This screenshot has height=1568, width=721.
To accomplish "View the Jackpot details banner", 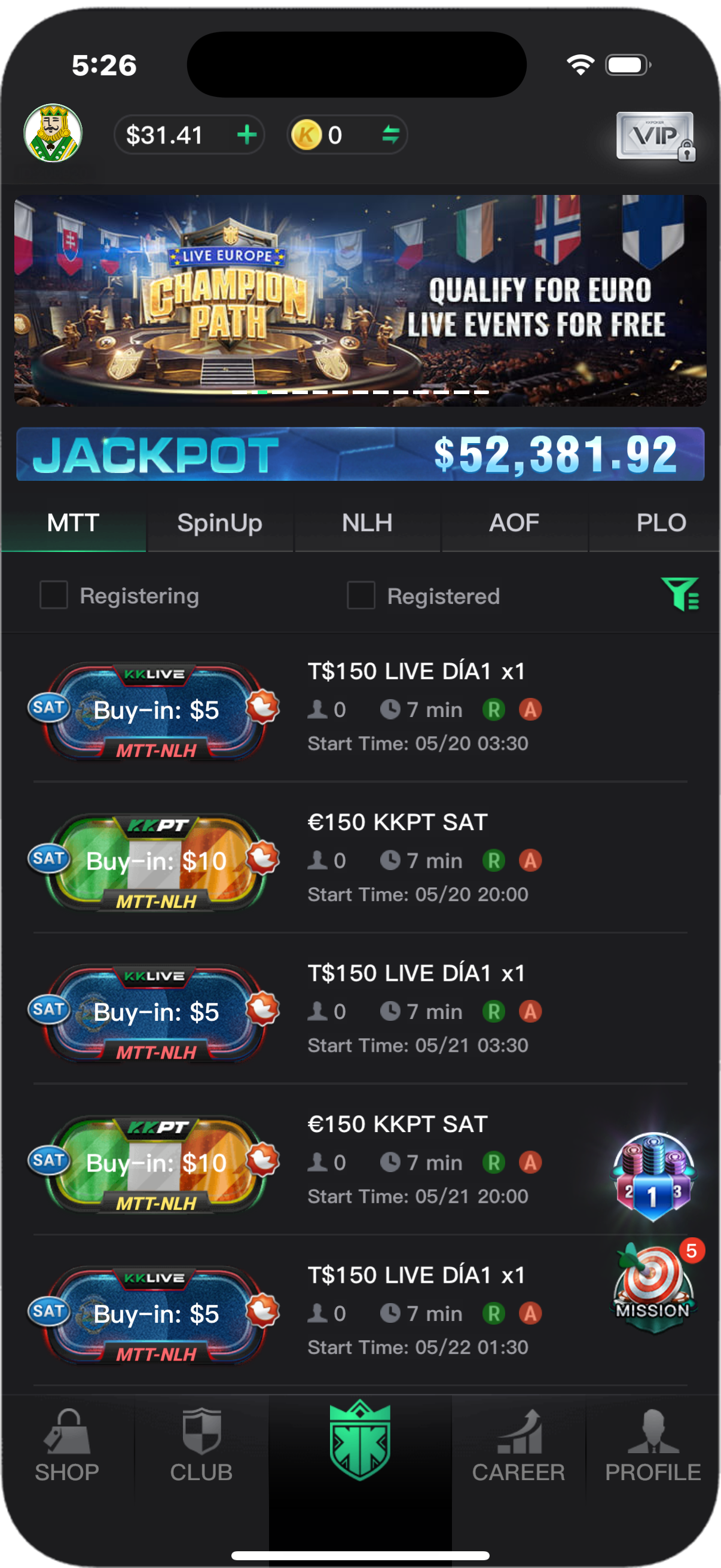I will click(360, 454).
